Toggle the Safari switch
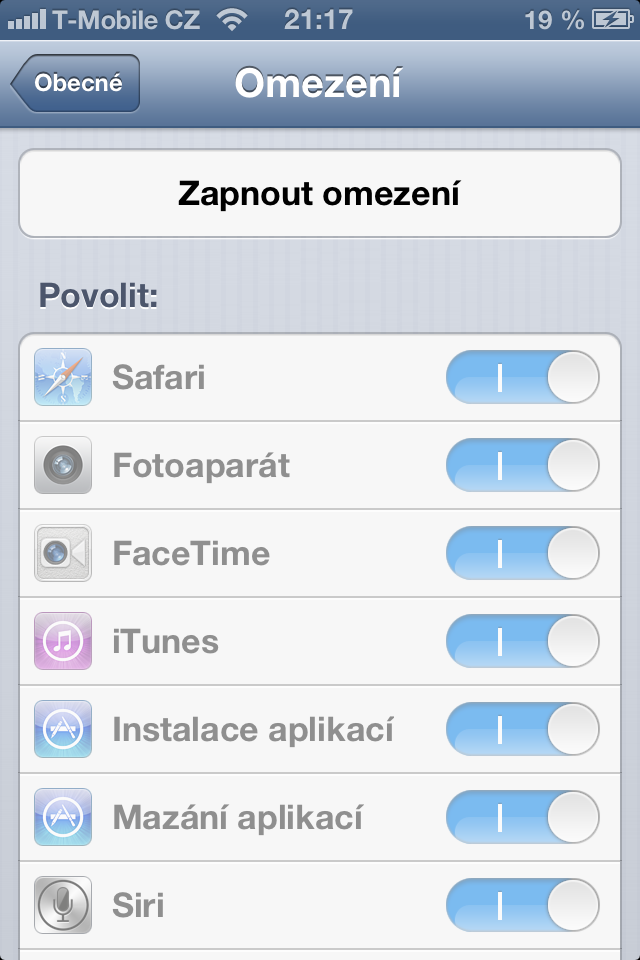 [522, 378]
